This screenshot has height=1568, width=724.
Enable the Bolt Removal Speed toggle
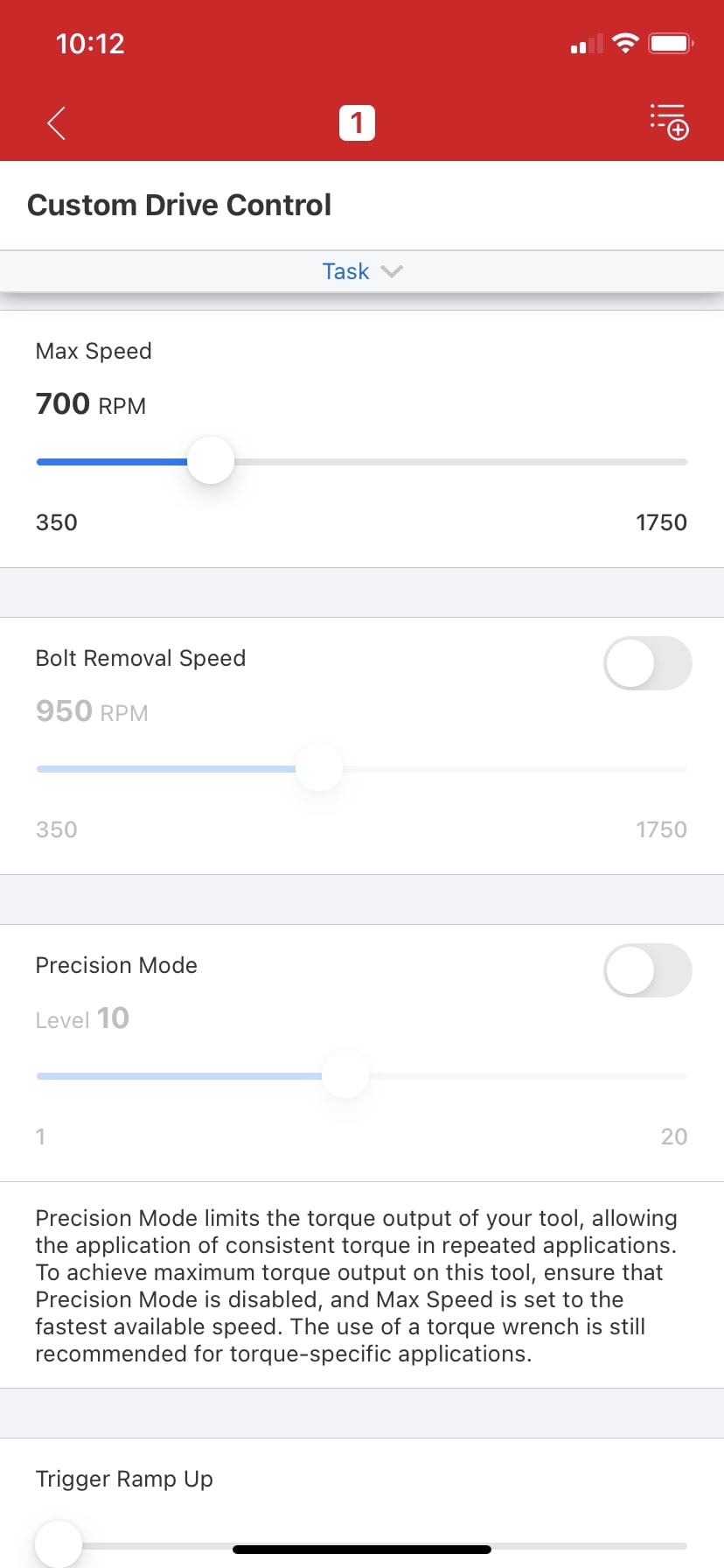[647, 663]
